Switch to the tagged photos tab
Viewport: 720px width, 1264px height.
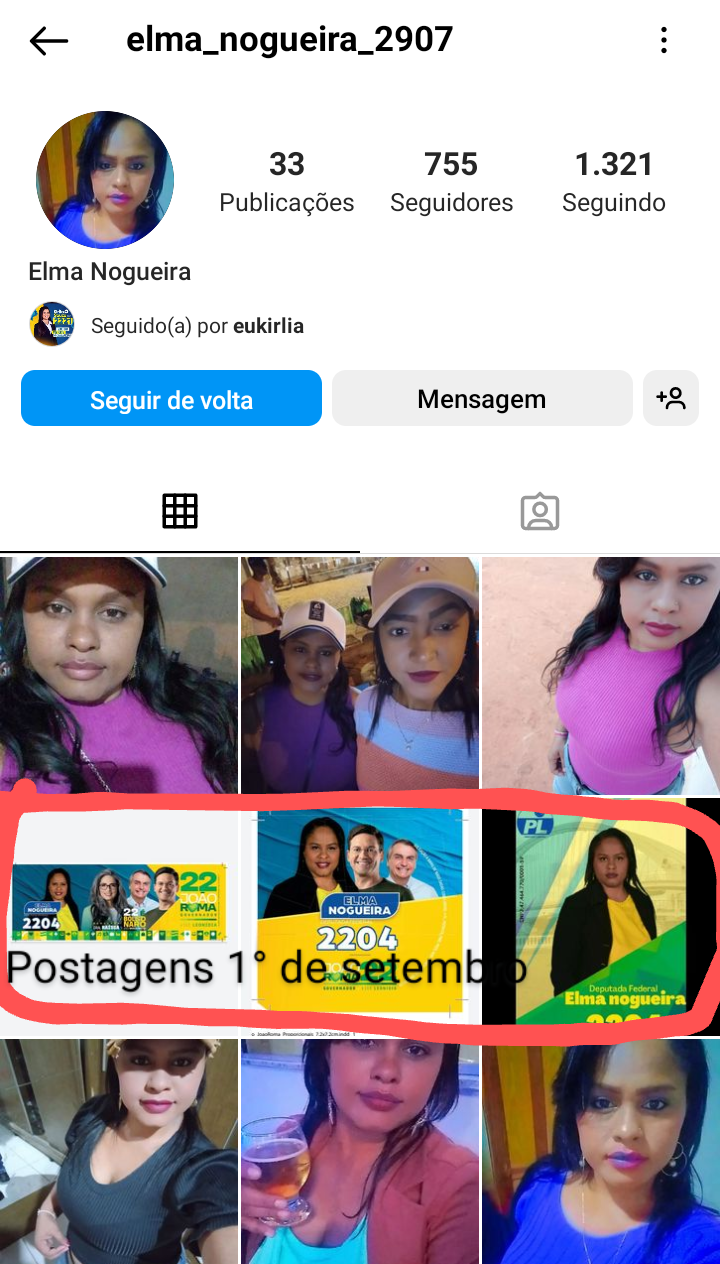tap(540, 511)
